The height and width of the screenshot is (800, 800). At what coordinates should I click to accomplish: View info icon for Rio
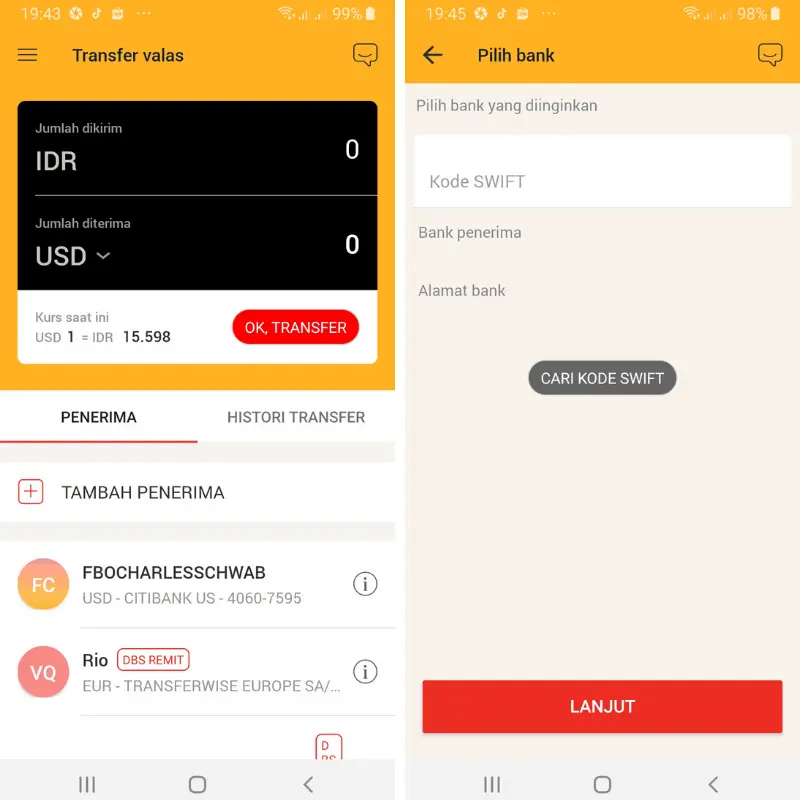[x=365, y=672]
